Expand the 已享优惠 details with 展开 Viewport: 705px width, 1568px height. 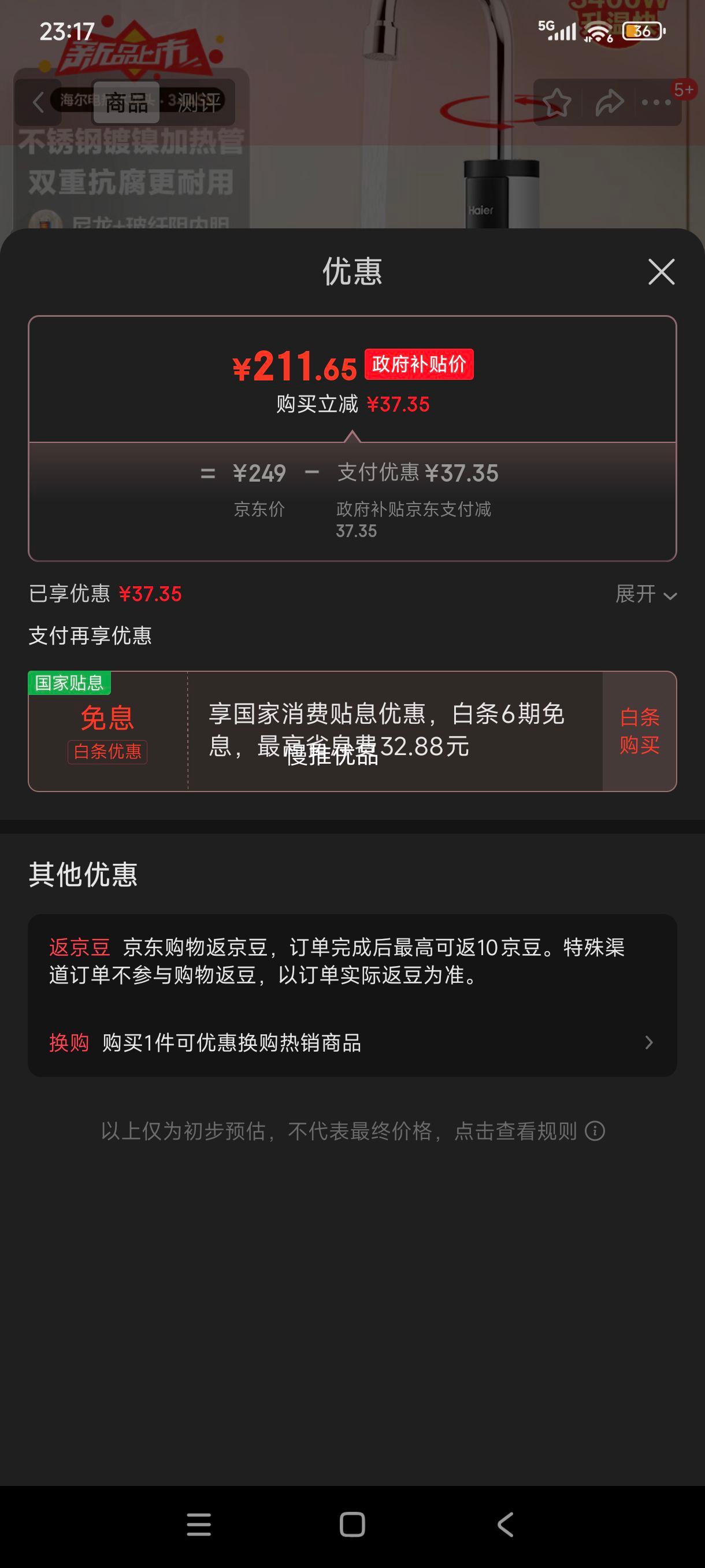(645, 594)
